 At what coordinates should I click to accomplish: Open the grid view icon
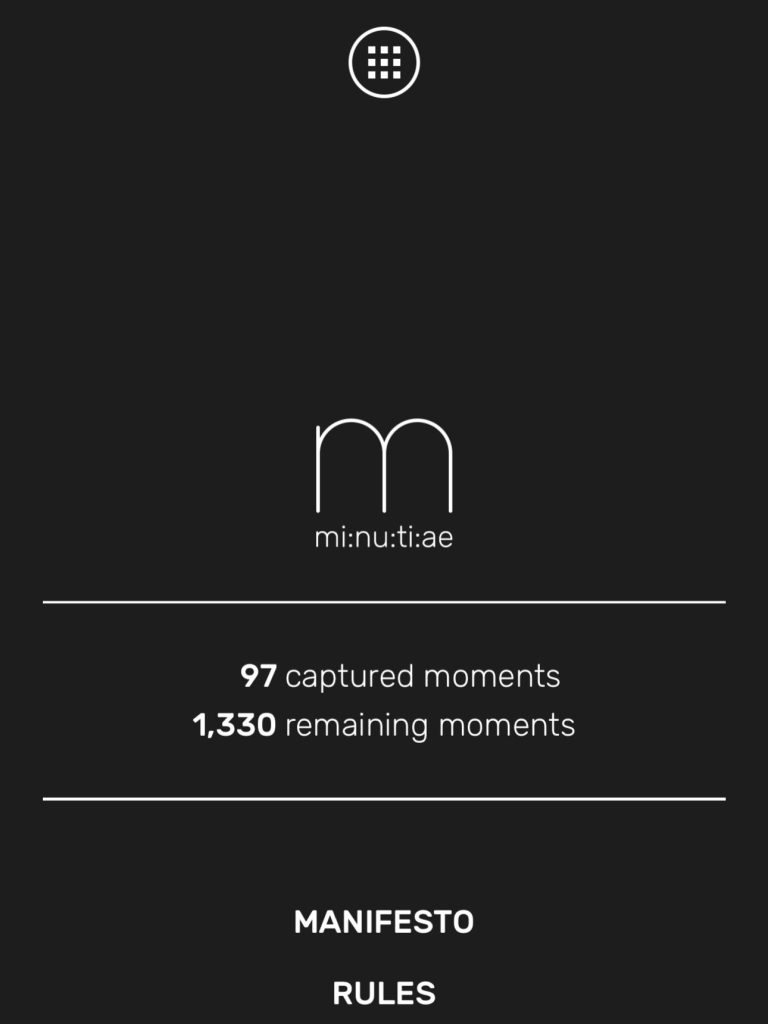(x=384, y=63)
